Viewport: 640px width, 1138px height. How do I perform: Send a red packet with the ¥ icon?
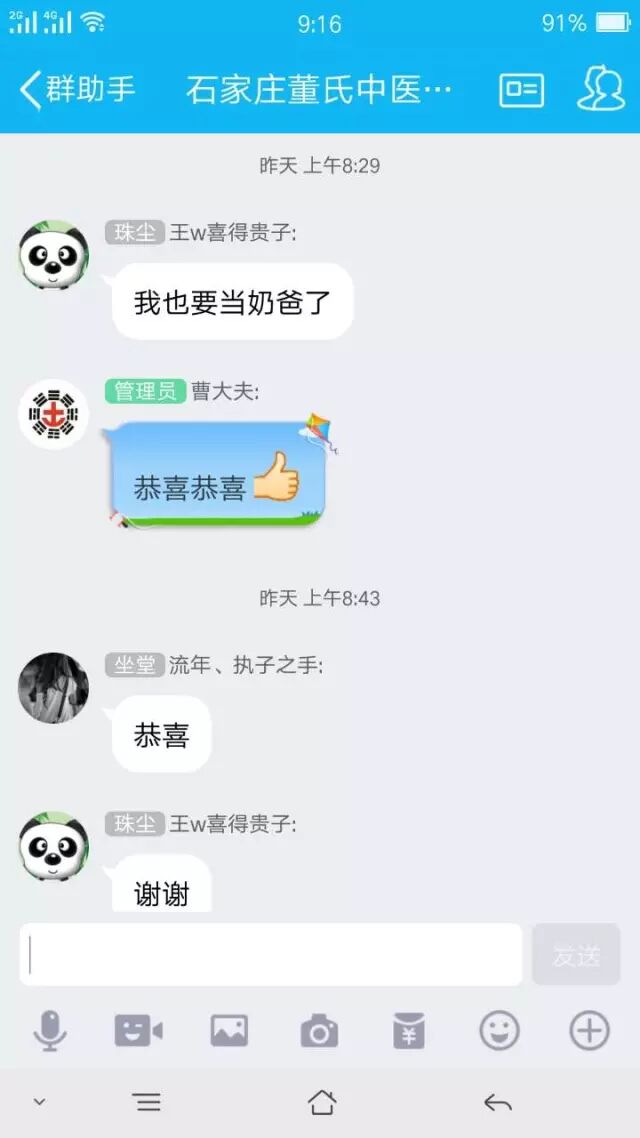click(x=409, y=1031)
